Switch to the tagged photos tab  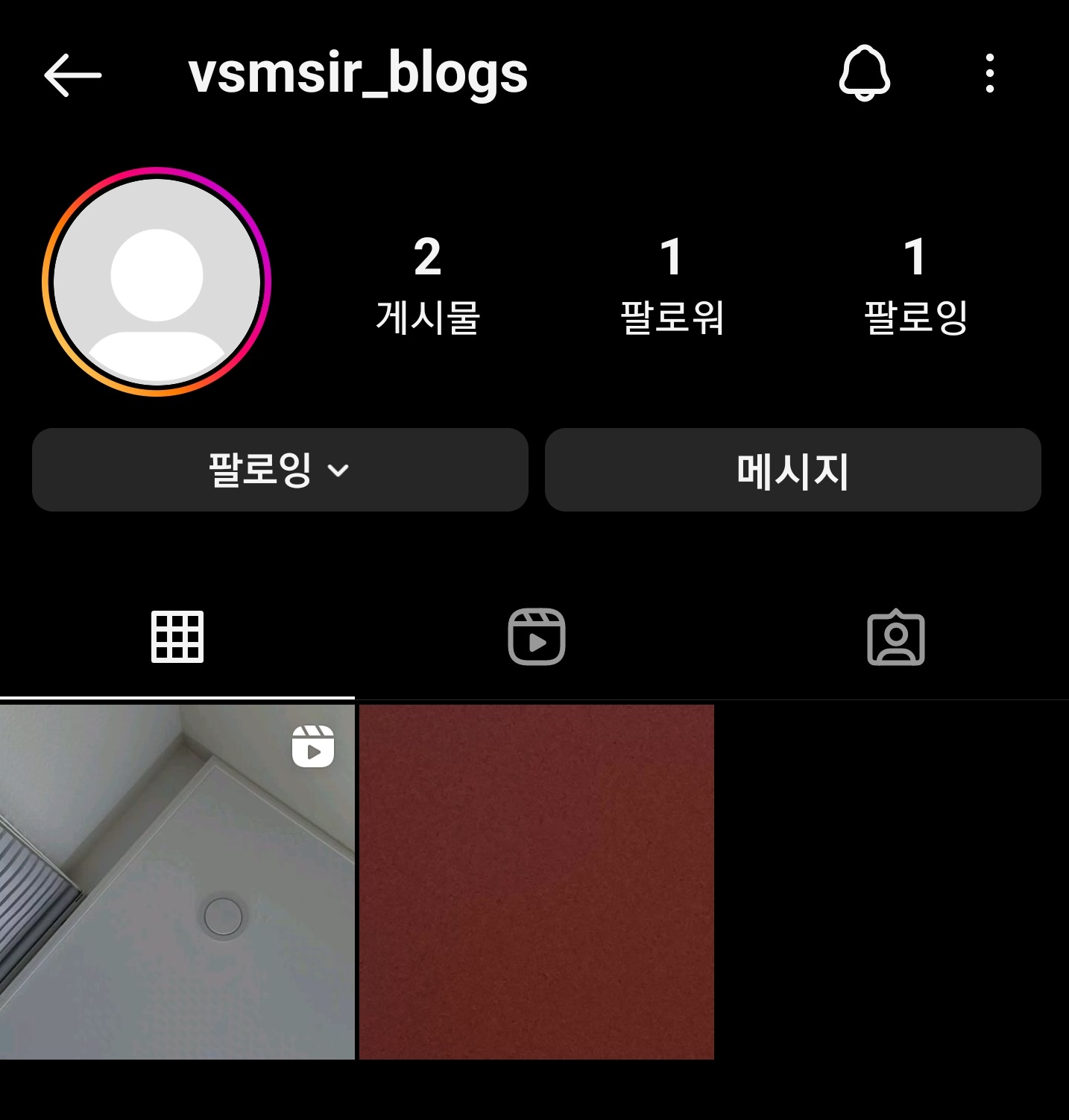(x=896, y=637)
